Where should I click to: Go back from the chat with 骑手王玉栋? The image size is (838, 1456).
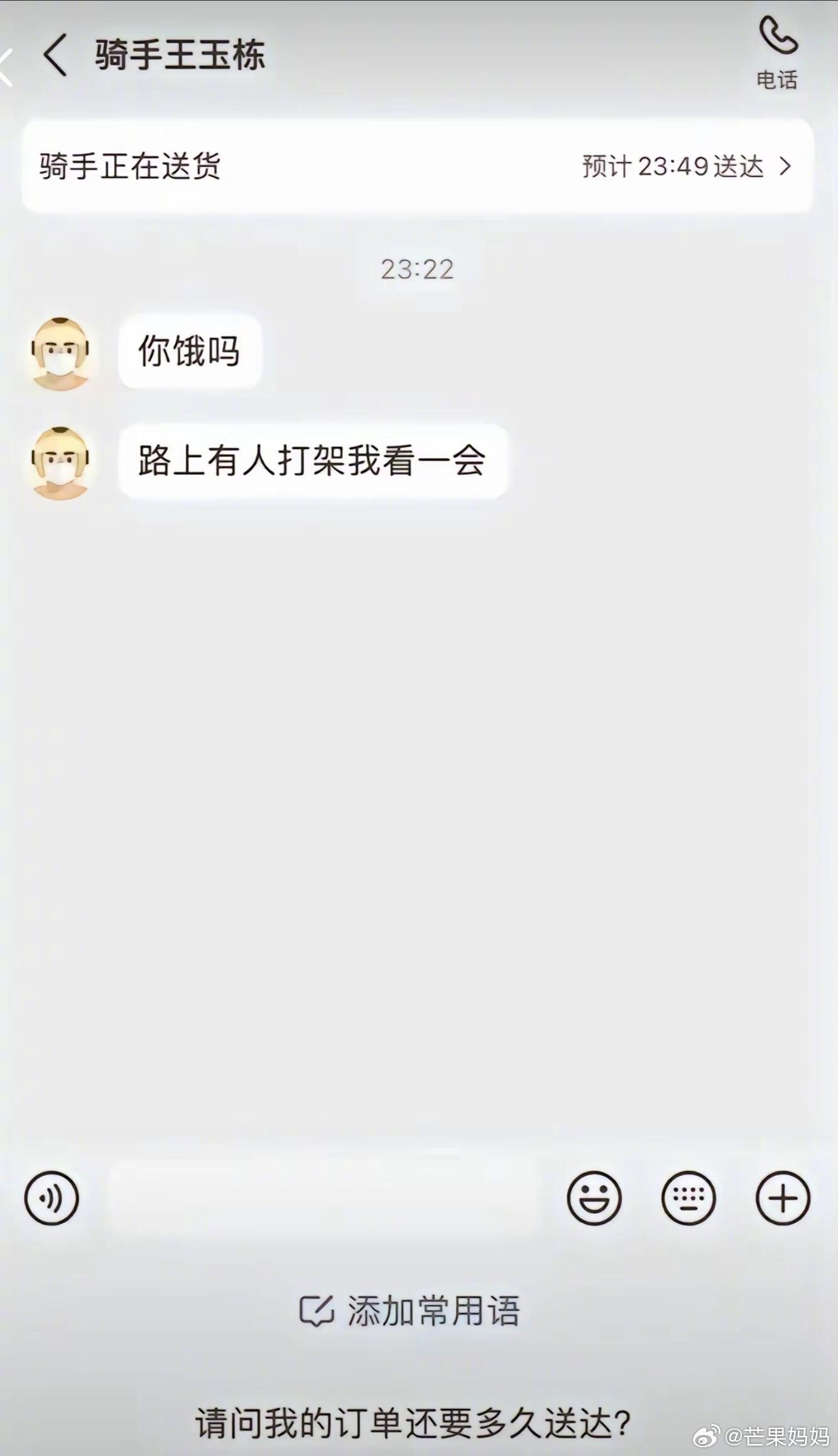55,55
